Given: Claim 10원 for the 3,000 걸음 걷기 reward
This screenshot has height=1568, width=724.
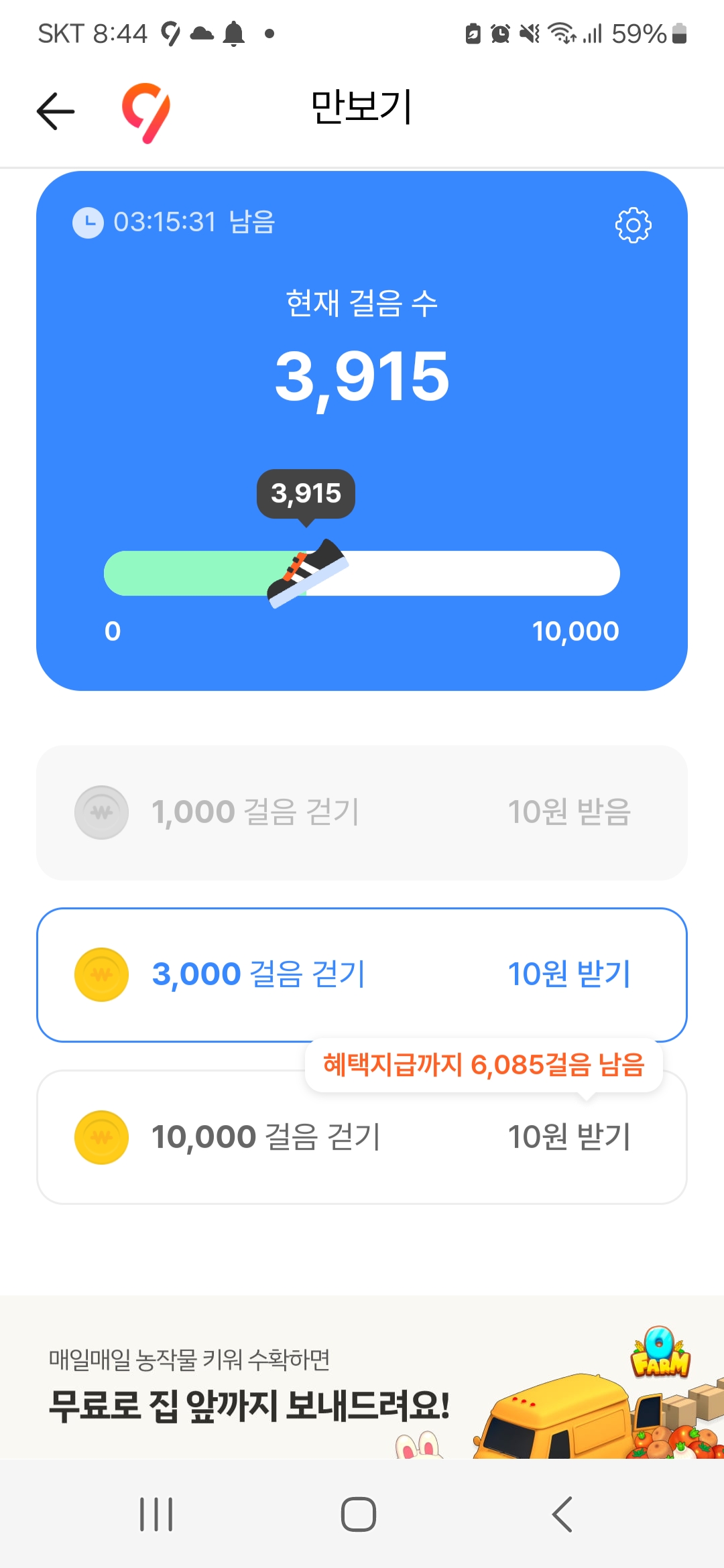Looking at the screenshot, I should click(x=568, y=974).
